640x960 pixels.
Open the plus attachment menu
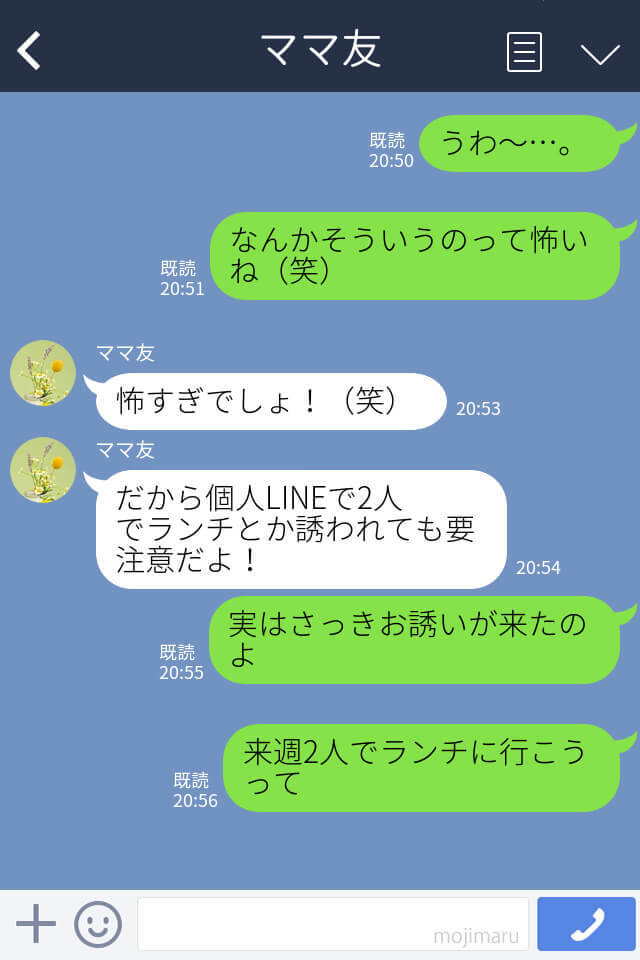36,924
